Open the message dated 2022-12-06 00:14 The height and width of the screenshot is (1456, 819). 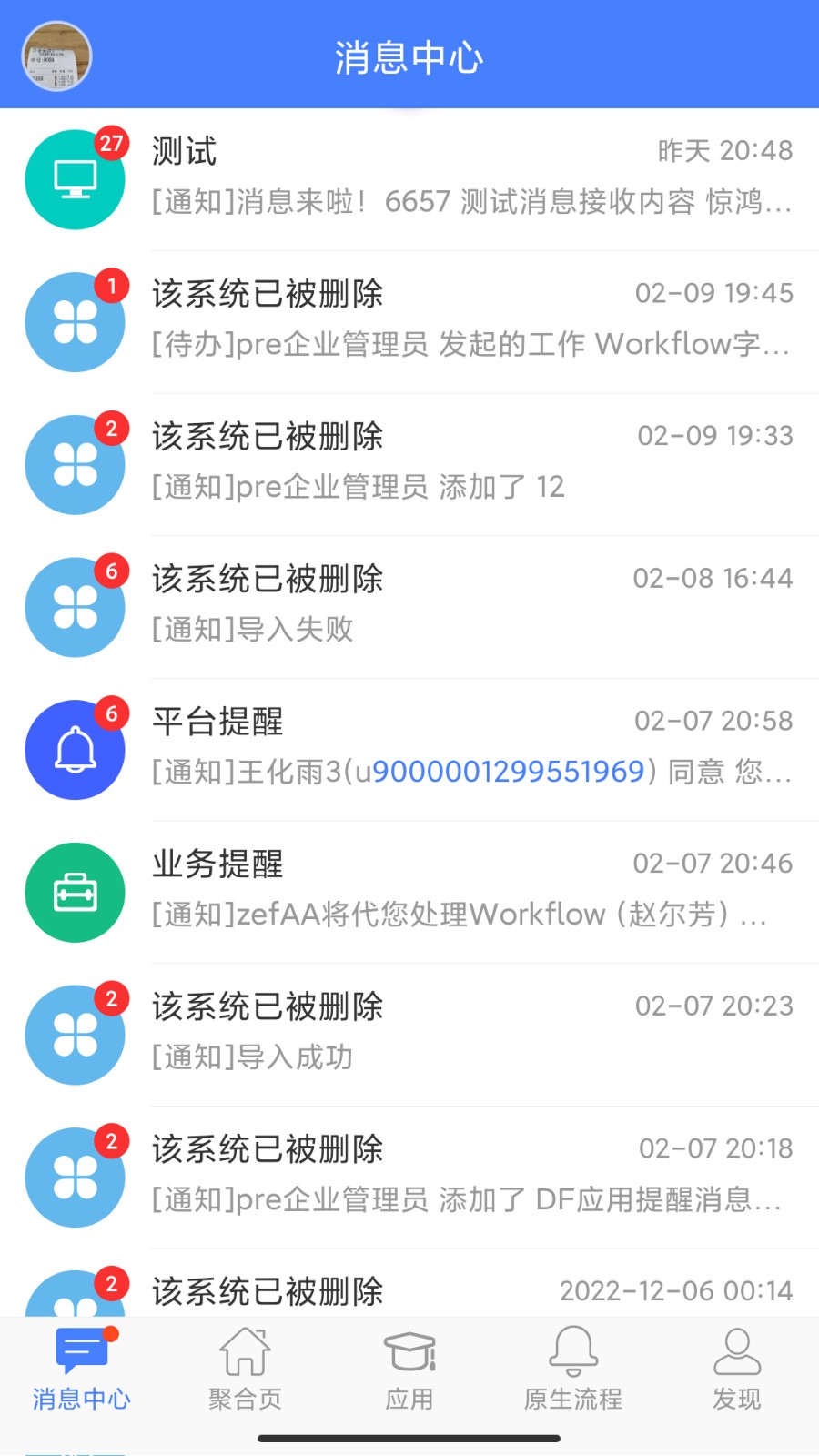tap(471, 1292)
